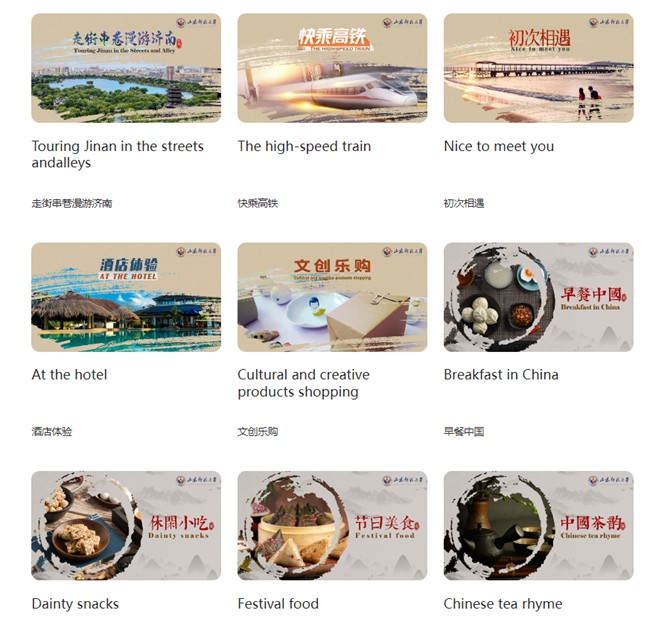650x619 pixels.
Task: Open the Touring Jinan in the streets card
Action: [x=126, y=68]
